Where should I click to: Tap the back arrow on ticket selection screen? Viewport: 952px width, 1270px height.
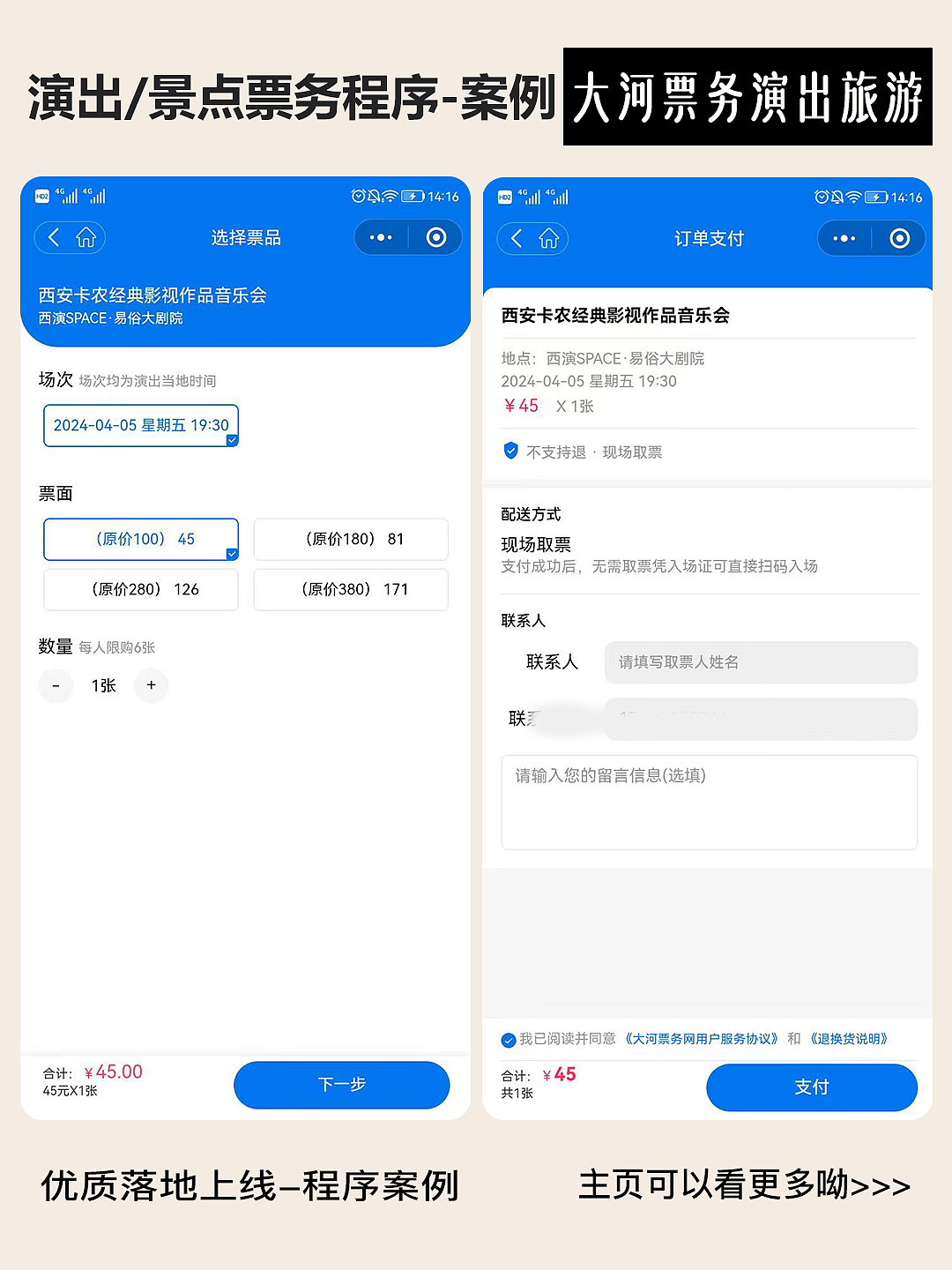[53, 237]
